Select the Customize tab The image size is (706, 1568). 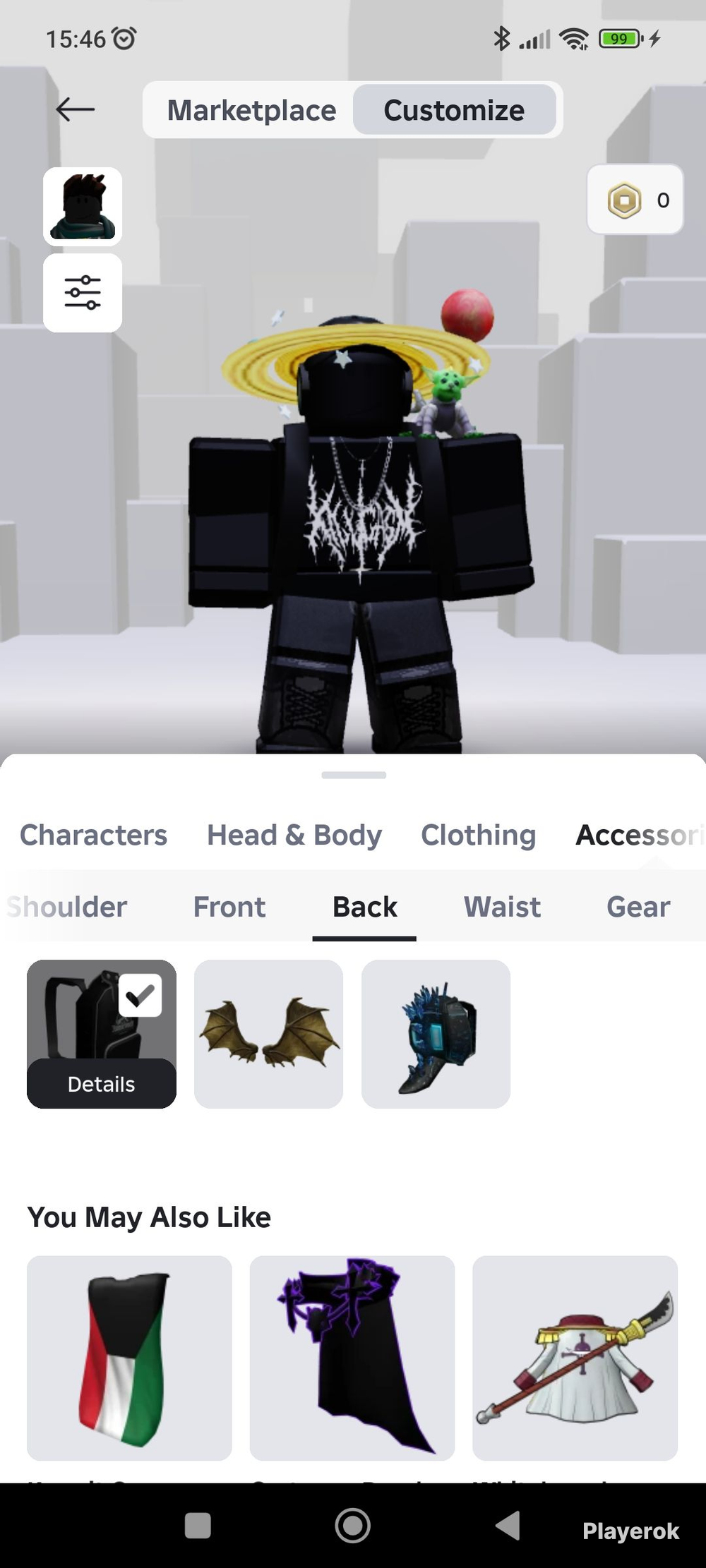[454, 110]
